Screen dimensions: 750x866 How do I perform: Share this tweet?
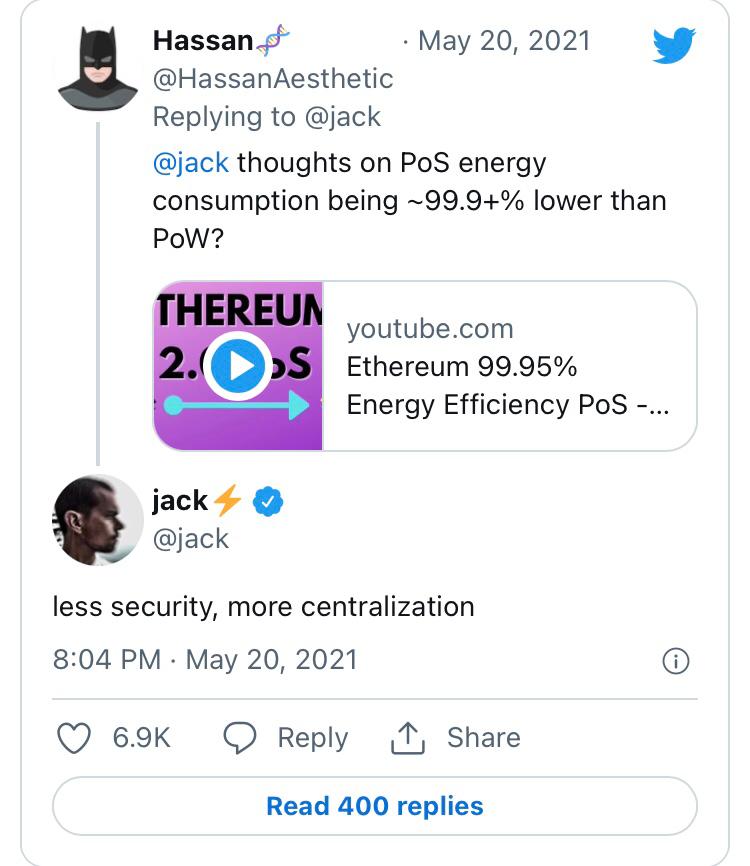tap(455, 738)
